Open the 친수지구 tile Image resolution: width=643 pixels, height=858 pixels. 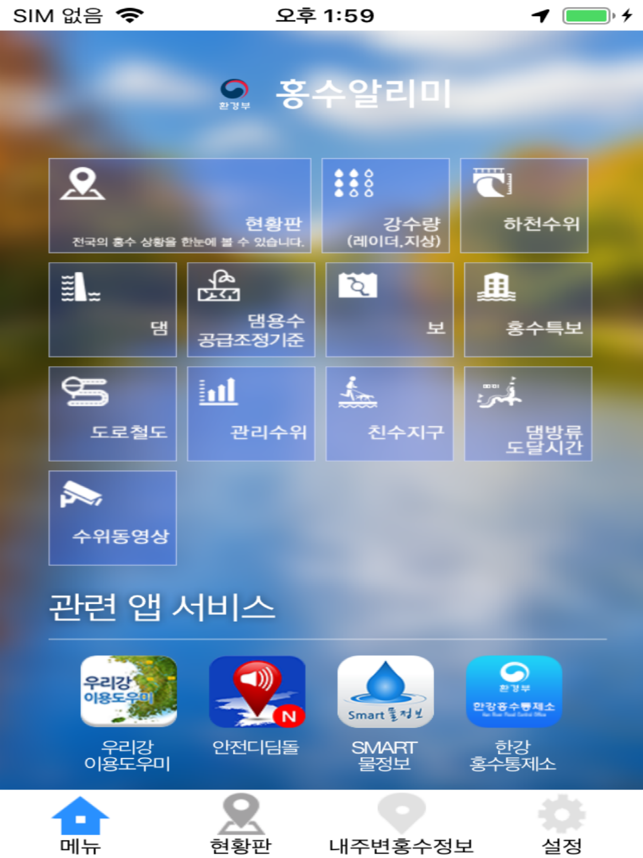pos(389,413)
